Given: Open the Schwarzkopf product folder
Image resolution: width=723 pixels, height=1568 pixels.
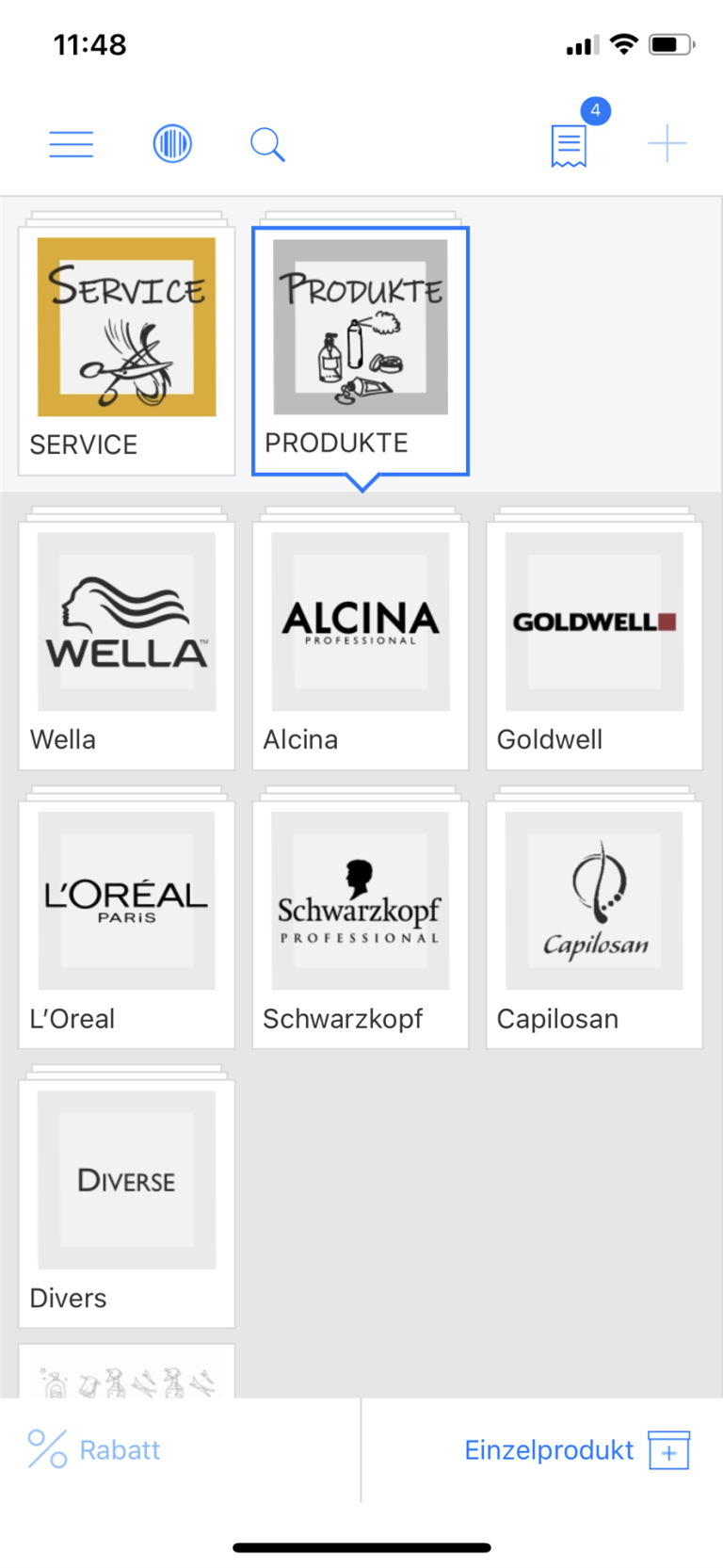Looking at the screenshot, I should (361, 924).
